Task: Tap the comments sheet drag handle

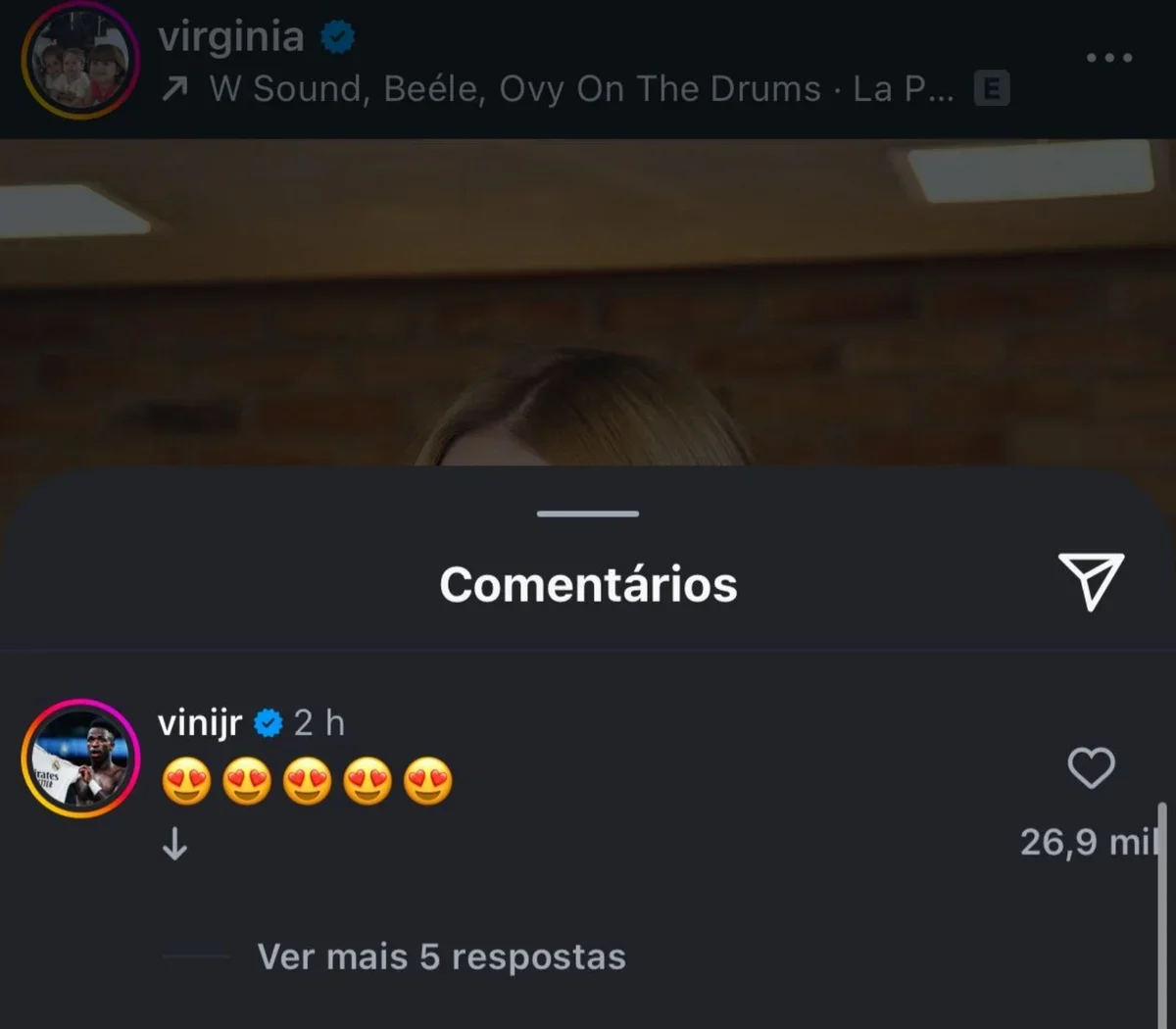Action: point(588,514)
